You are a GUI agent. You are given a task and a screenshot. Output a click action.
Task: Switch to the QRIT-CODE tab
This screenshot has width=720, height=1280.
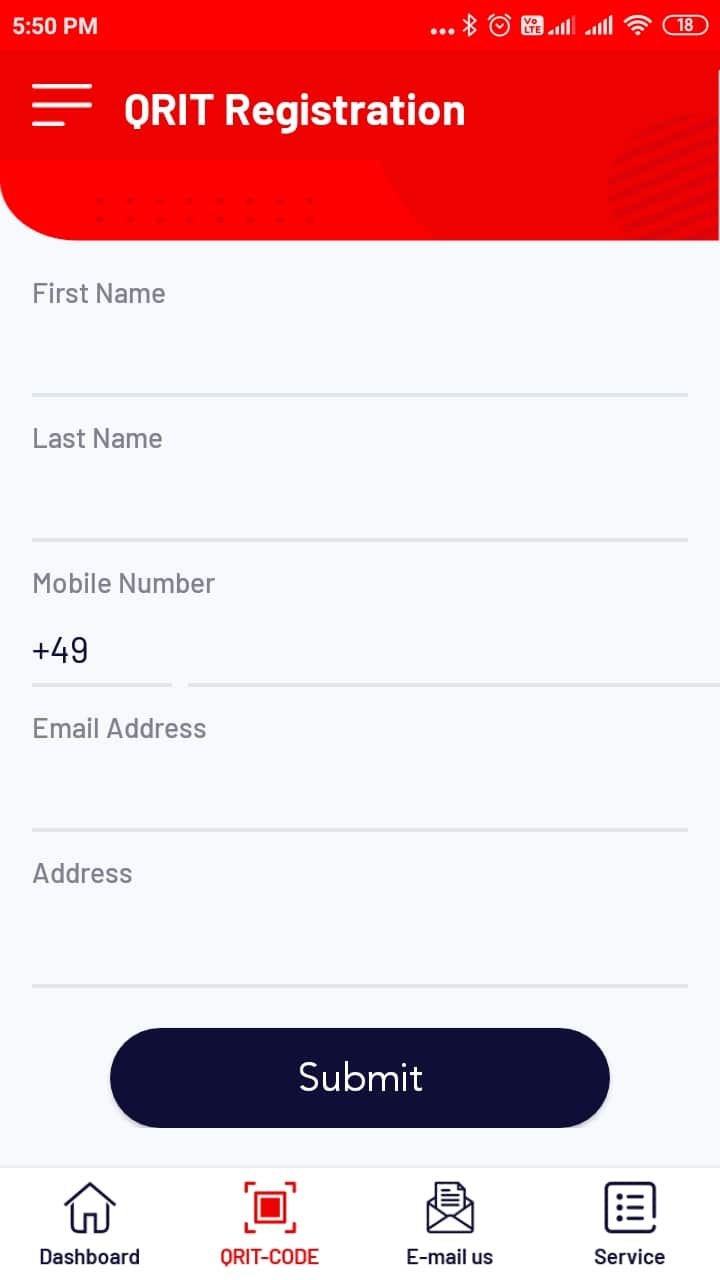pos(270,1223)
